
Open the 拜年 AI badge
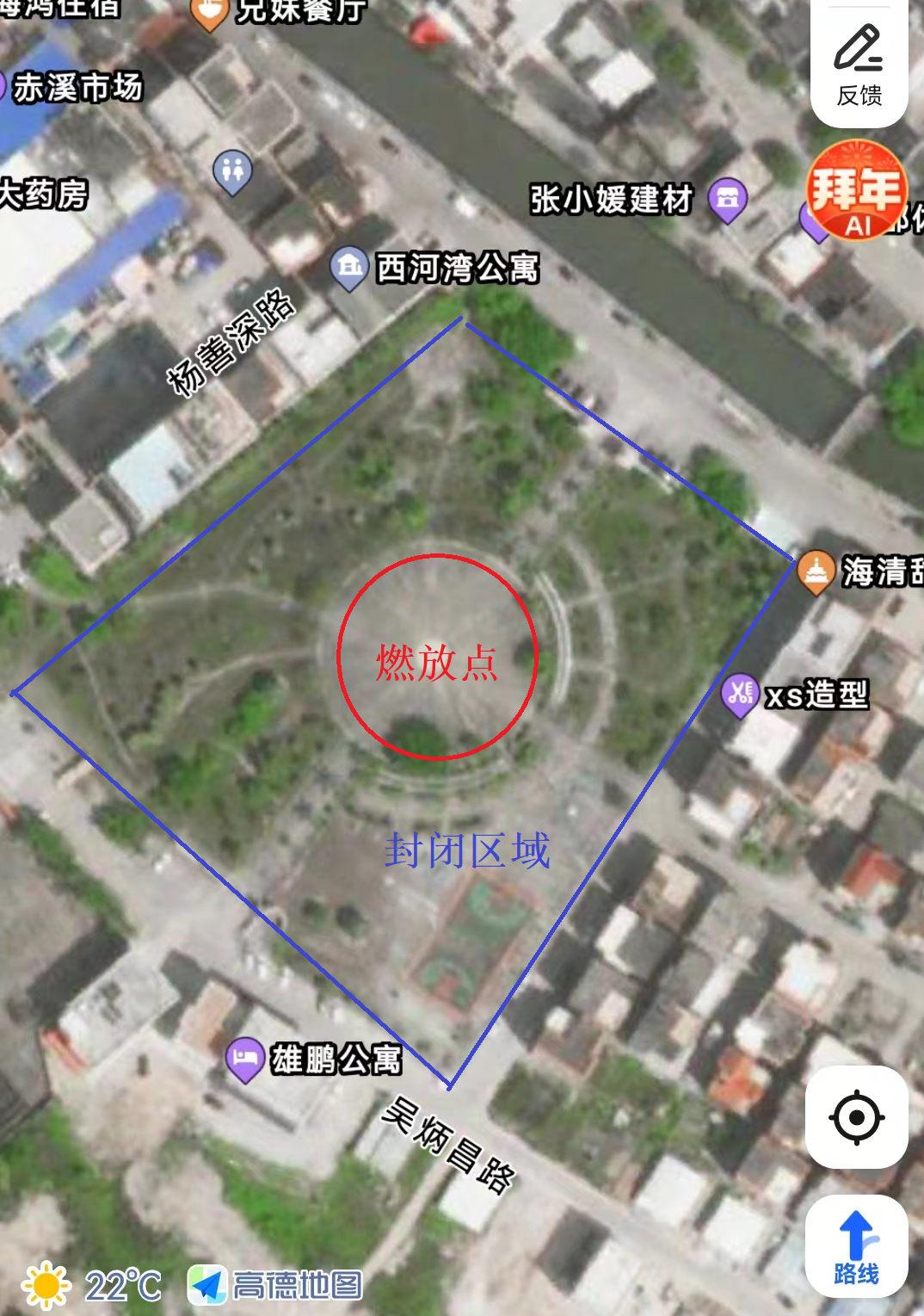[x=856, y=191]
